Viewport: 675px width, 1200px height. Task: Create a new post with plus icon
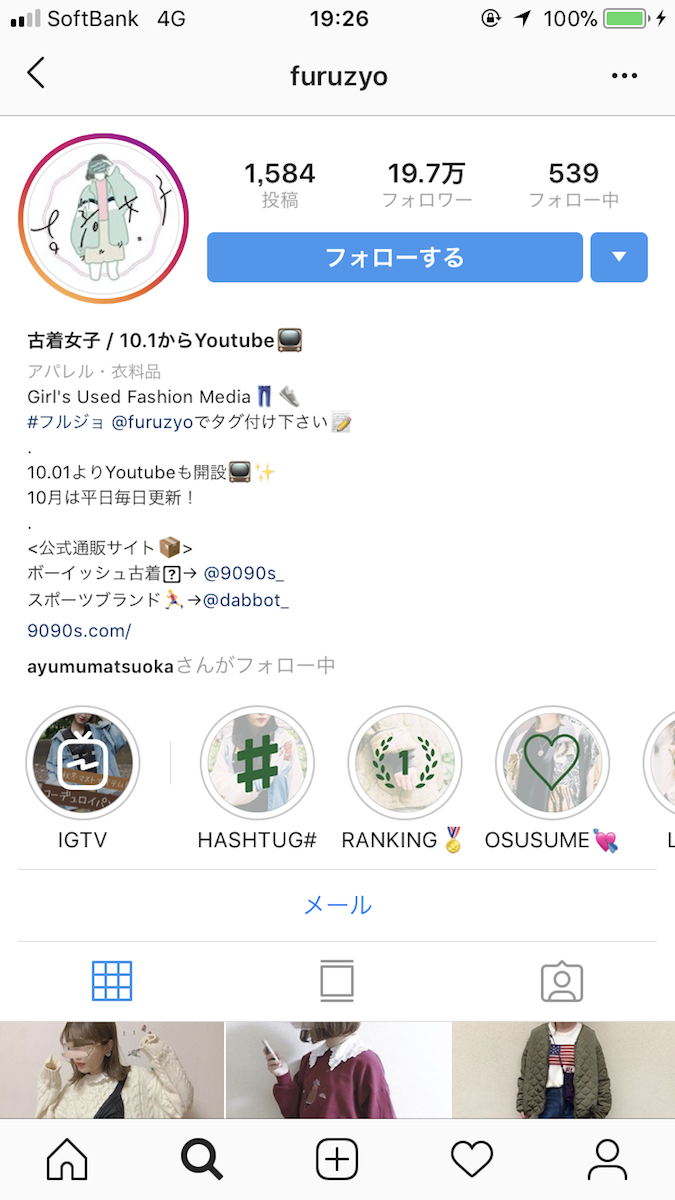click(x=337, y=1160)
